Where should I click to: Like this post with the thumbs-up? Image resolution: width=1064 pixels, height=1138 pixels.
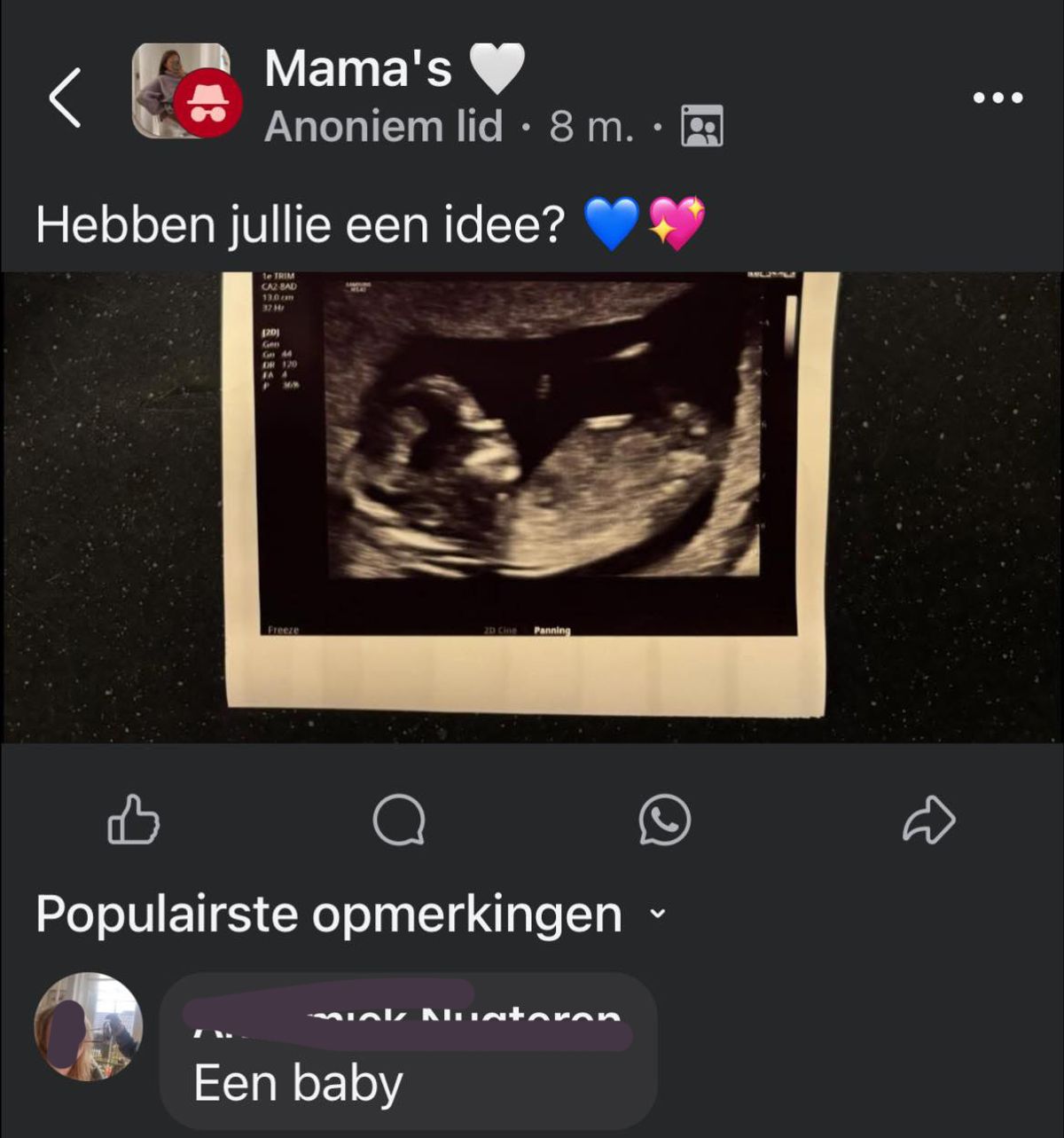[133, 820]
